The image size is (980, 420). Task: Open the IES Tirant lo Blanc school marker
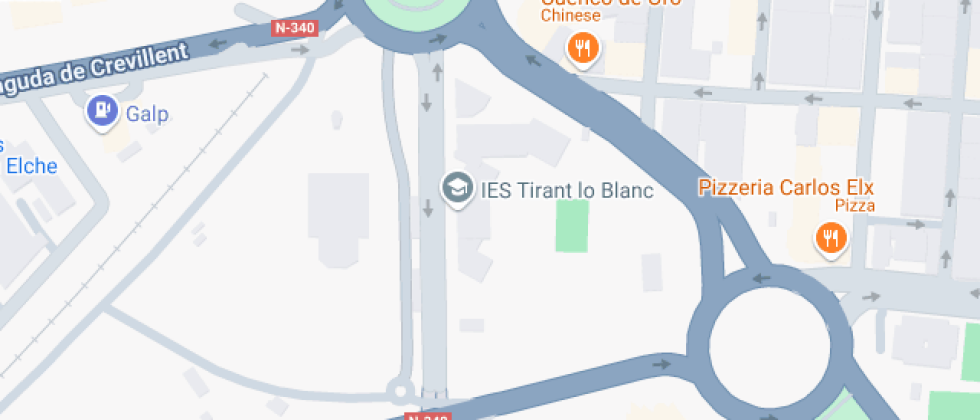(458, 189)
